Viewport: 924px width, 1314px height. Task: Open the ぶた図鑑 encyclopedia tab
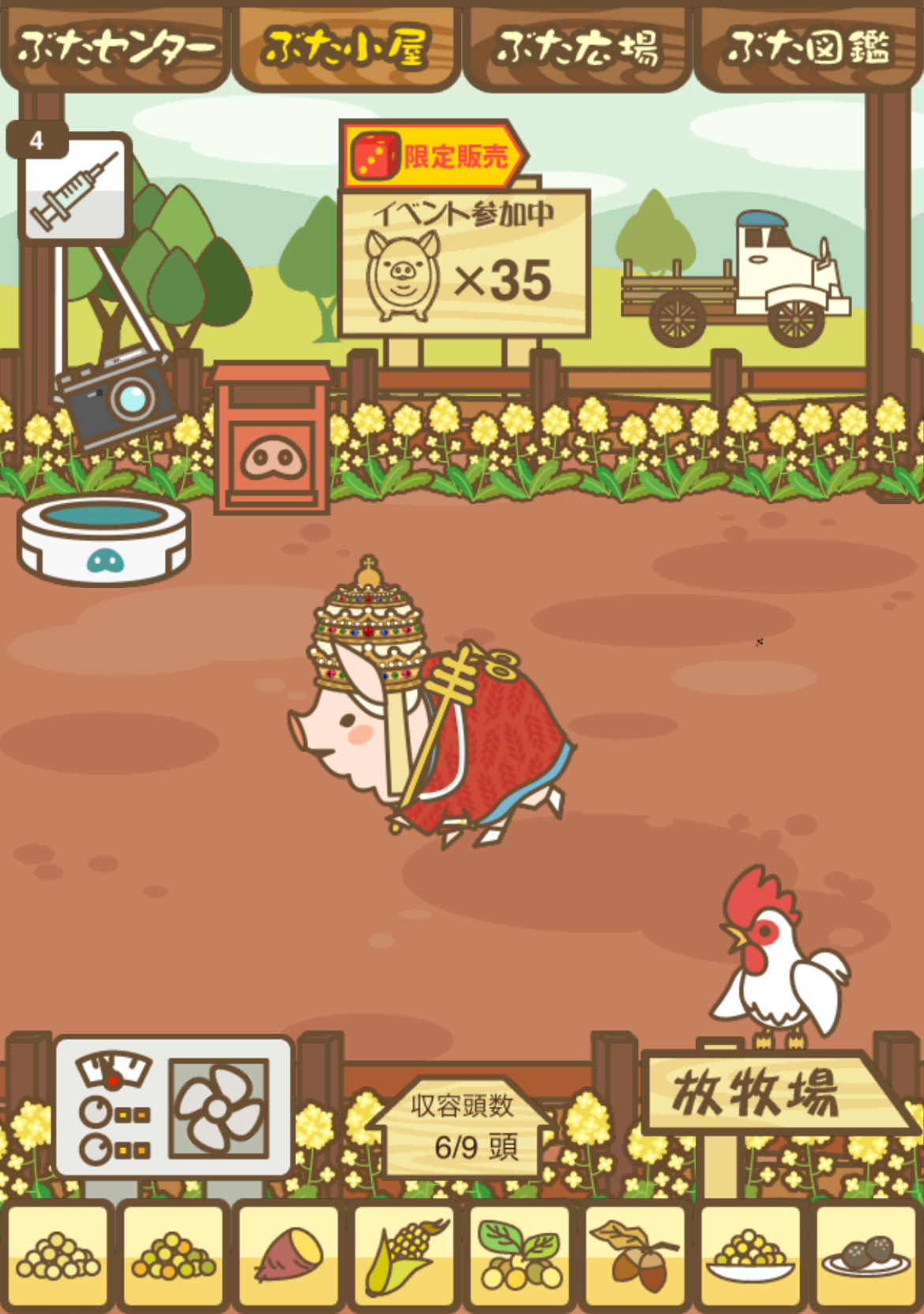(x=808, y=47)
